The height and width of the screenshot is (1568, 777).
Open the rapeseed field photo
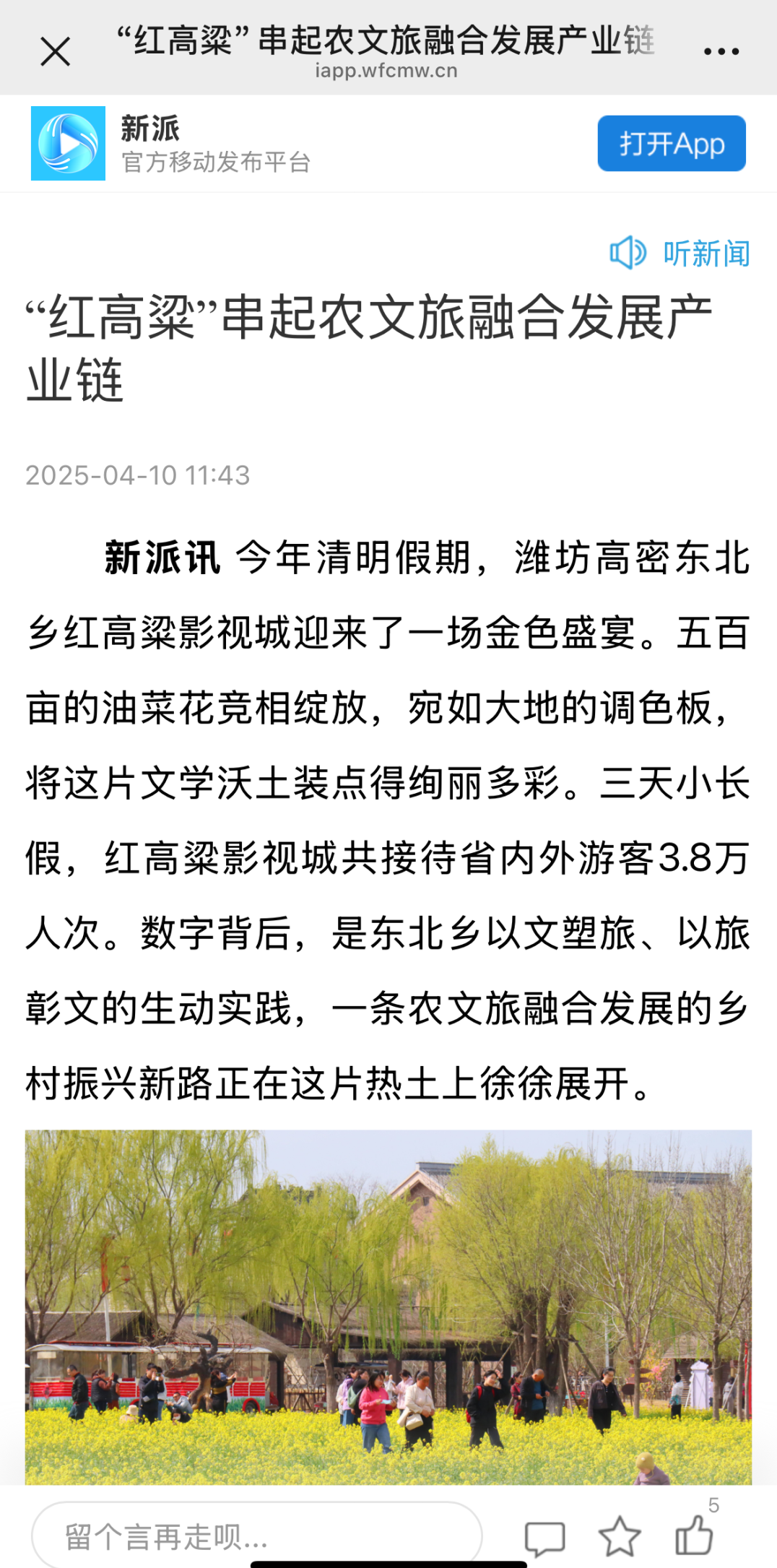click(388, 1306)
